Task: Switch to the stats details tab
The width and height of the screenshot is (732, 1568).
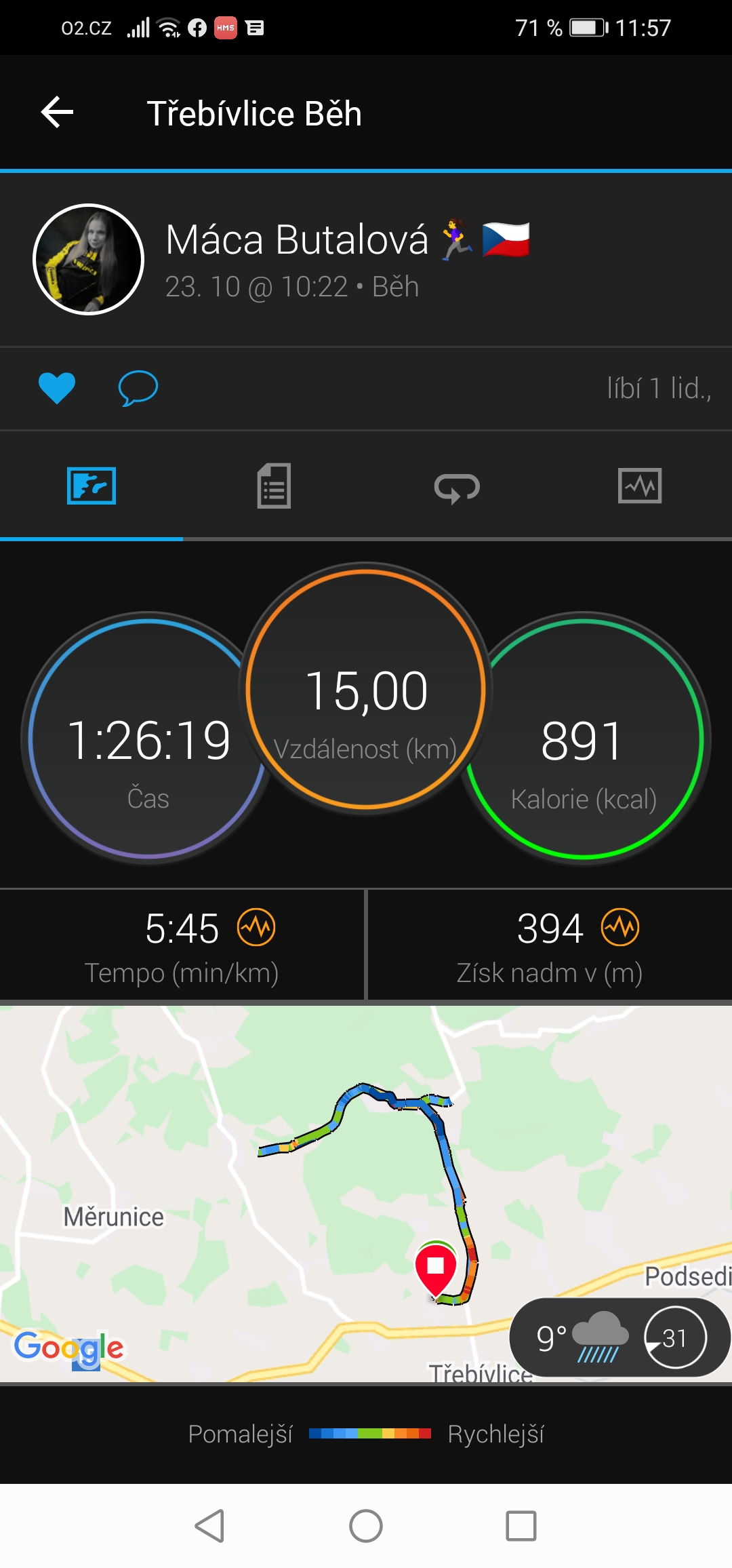Action: point(274,486)
